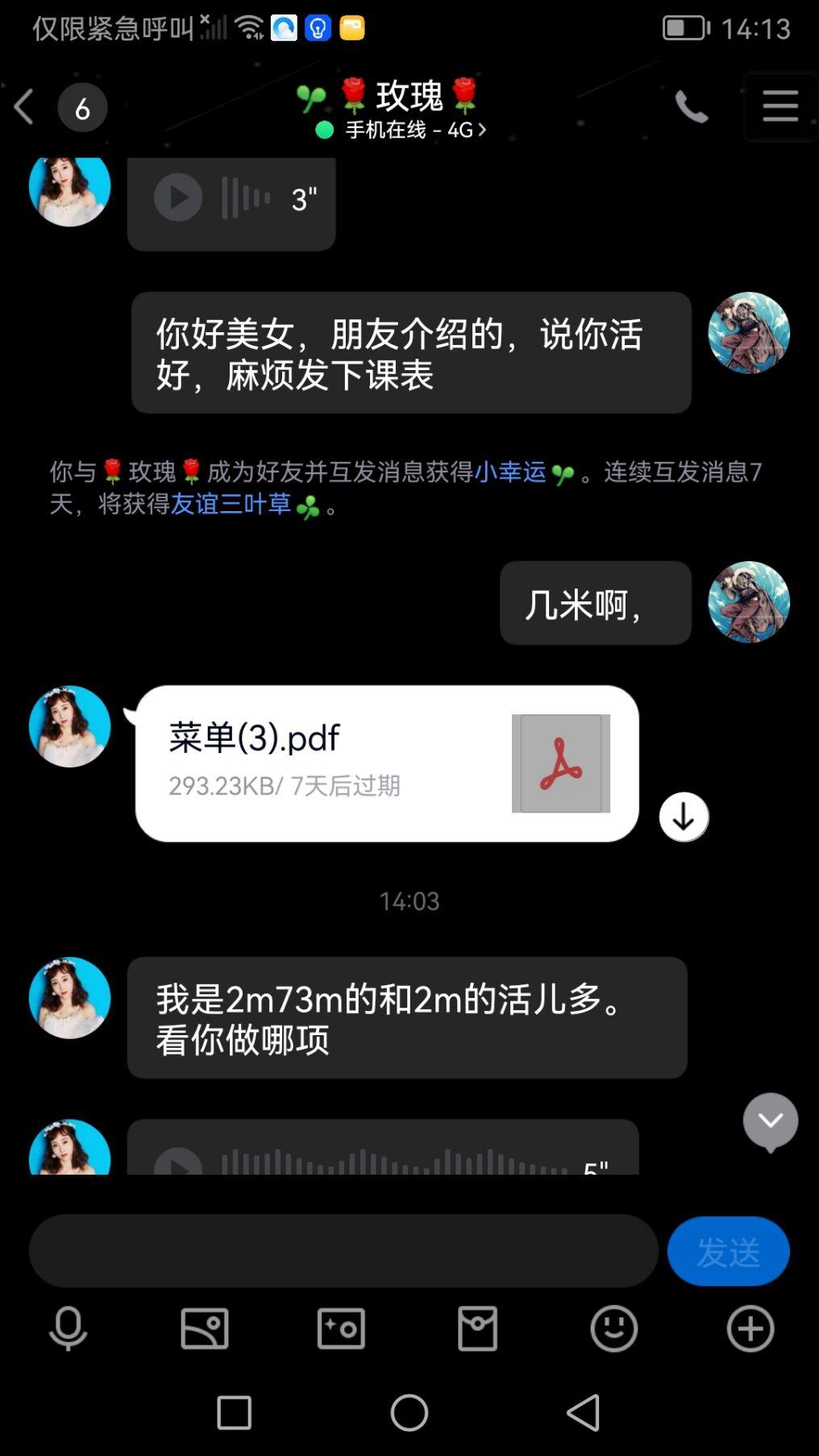
Task: Go back to the message list
Action: 25,107
